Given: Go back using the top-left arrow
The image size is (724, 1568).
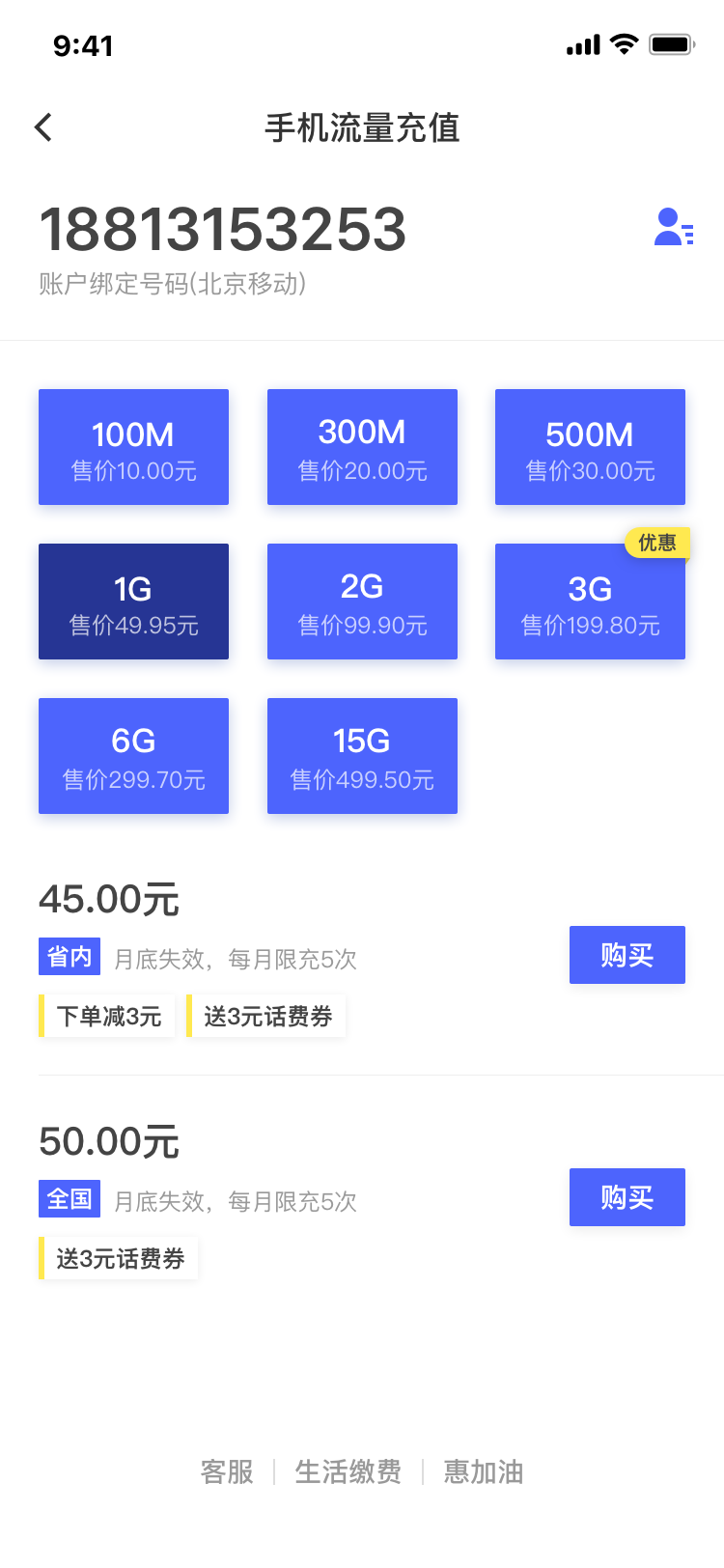Looking at the screenshot, I should [43, 127].
